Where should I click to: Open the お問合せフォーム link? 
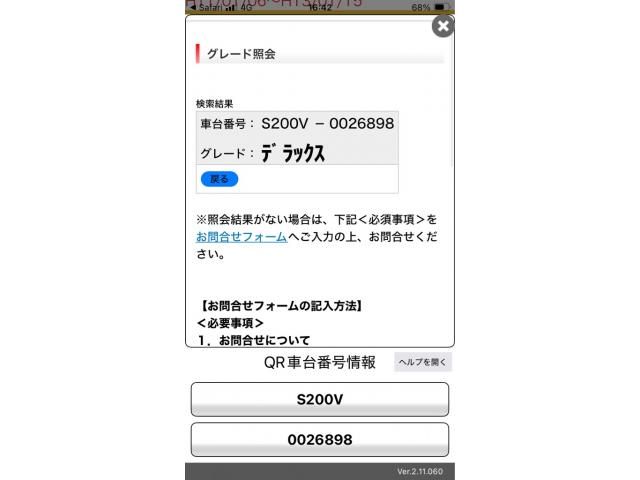click(241, 237)
